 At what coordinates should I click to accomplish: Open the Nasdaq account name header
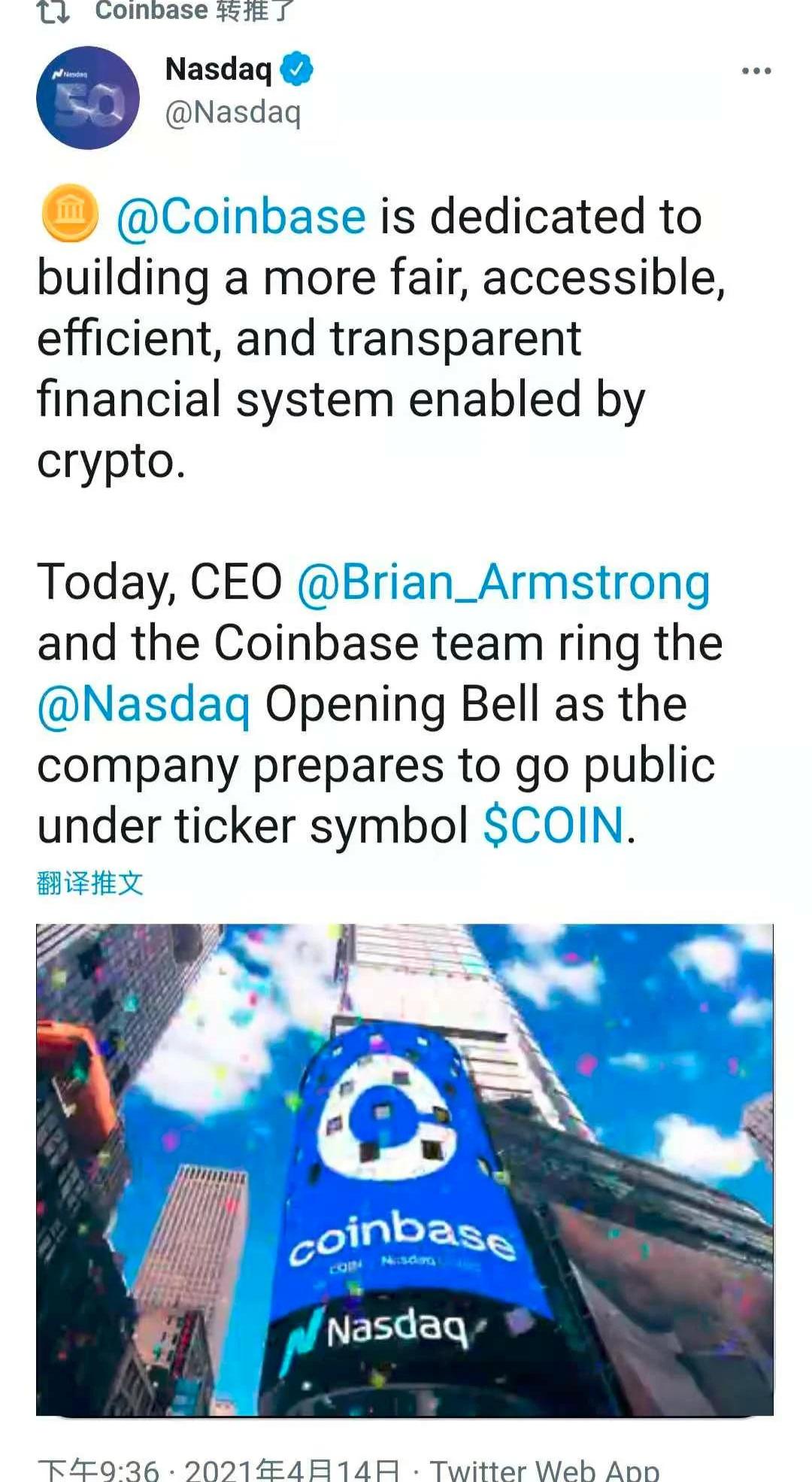coord(218,70)
